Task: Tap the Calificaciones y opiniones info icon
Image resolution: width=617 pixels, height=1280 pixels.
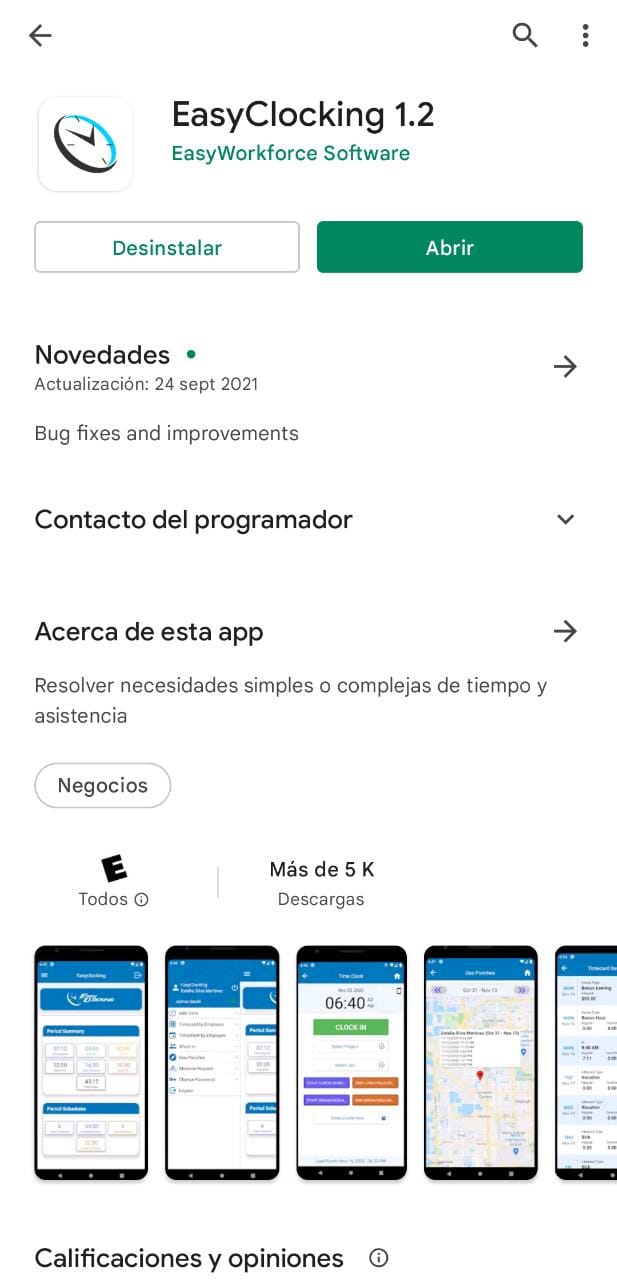Action: coord(378,1258)
